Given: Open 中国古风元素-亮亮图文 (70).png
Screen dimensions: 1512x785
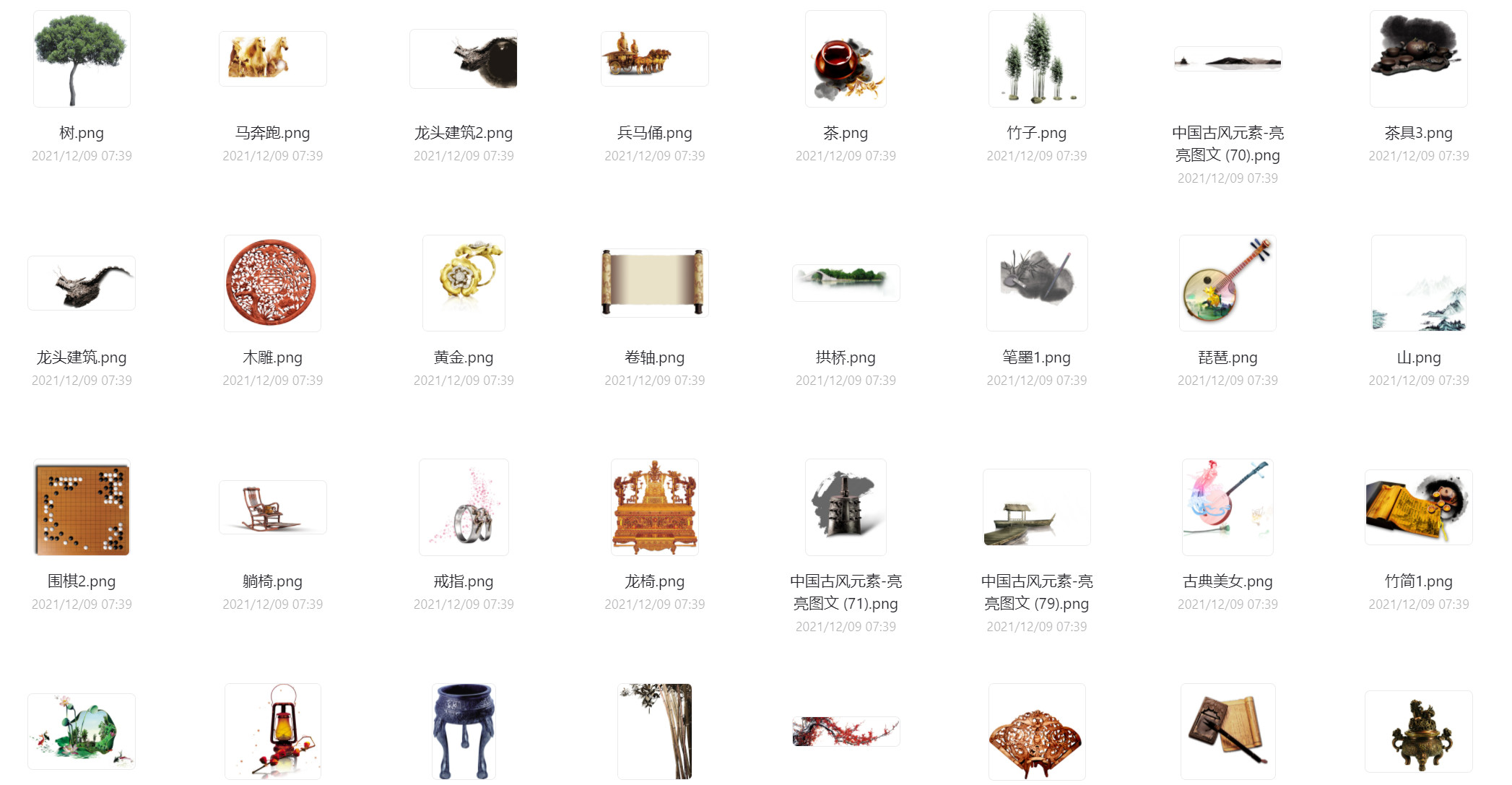Looking at the screenshot, I should tap(1228, 59).
